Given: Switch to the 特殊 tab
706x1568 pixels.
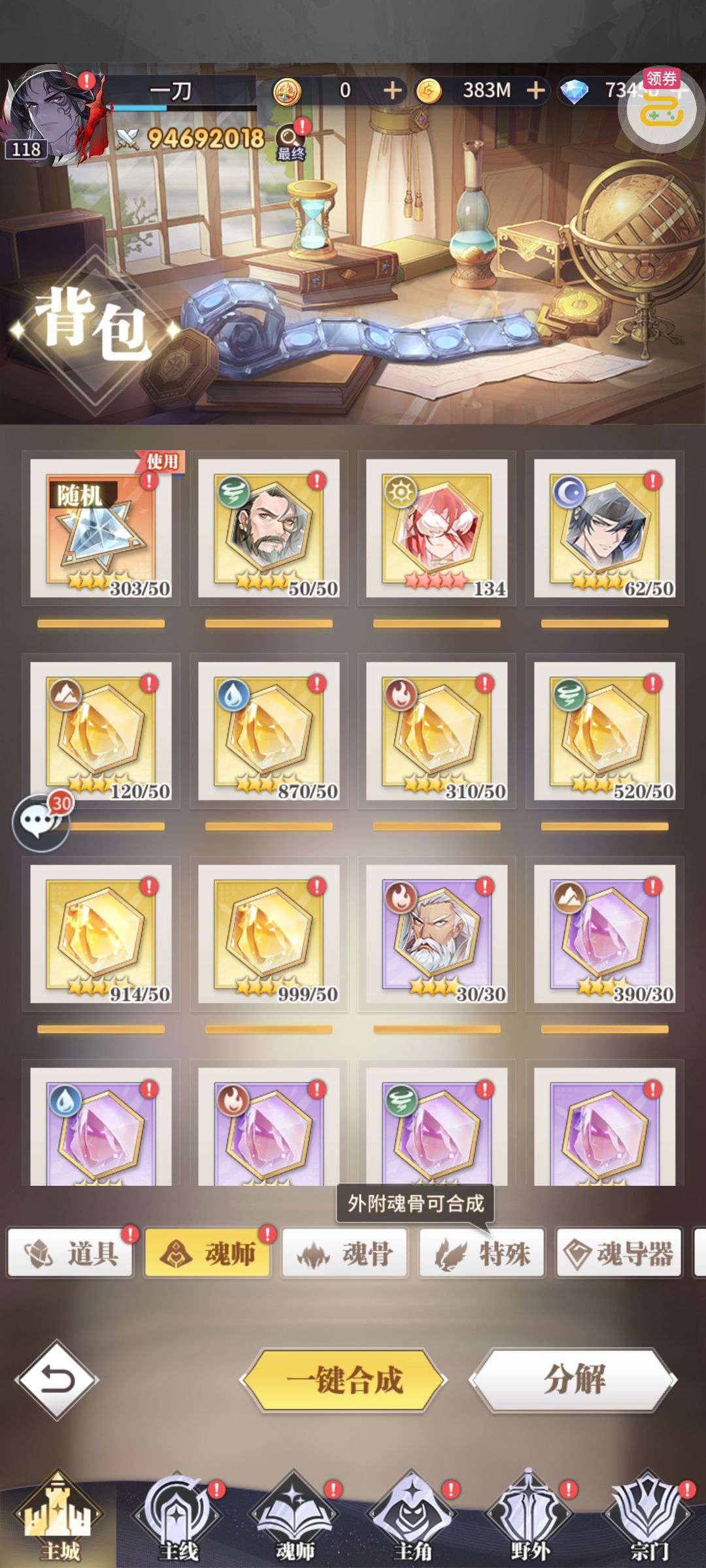Looking at the screenshot, I should pyautogui.click(x=482, y=1253).
